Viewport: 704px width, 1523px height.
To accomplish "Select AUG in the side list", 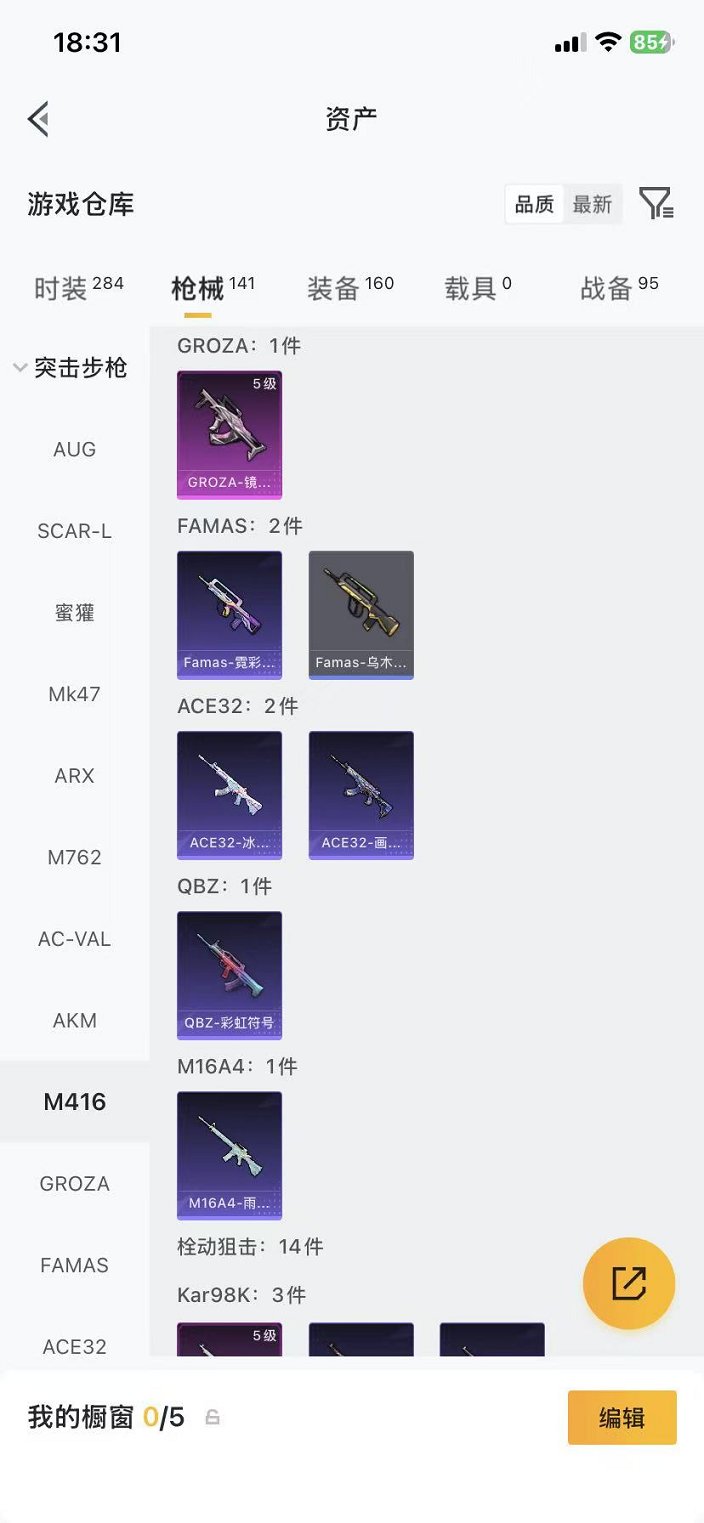I will [x=74, y=449].
